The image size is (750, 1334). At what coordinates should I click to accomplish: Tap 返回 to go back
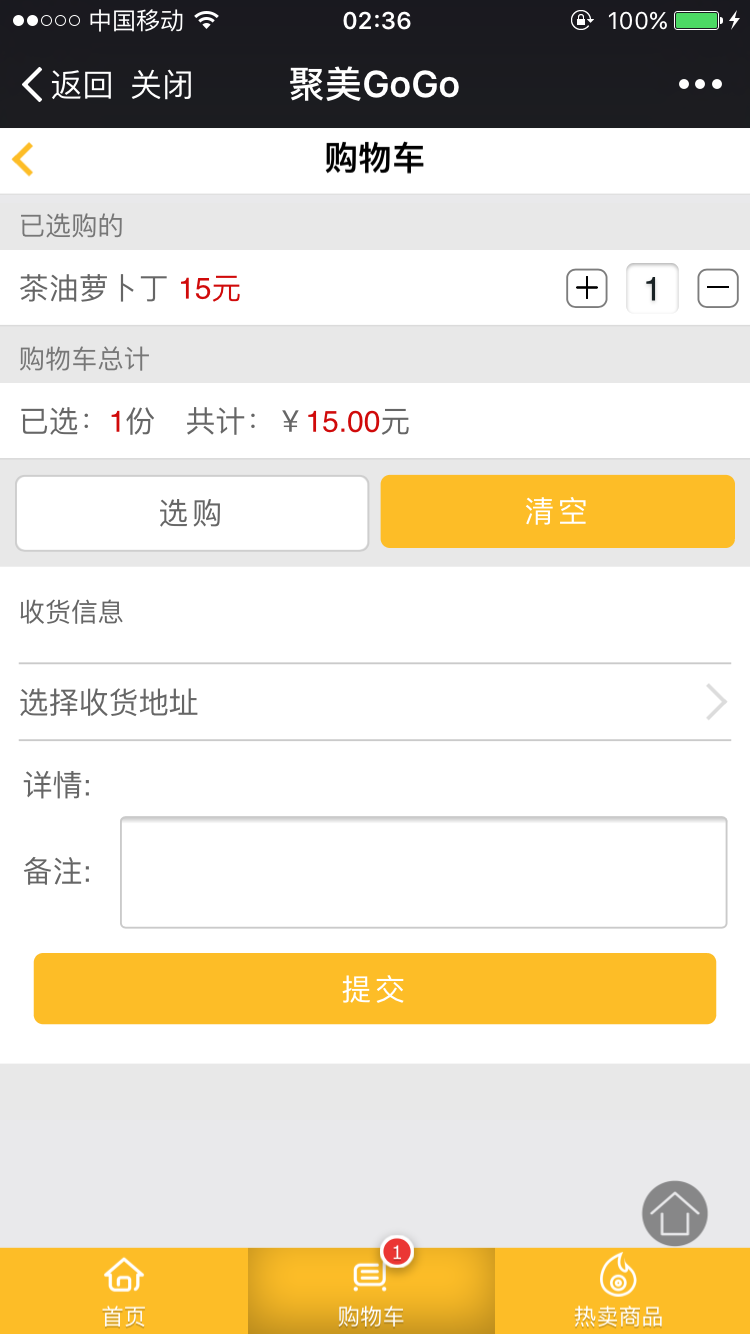pos(66,85)
